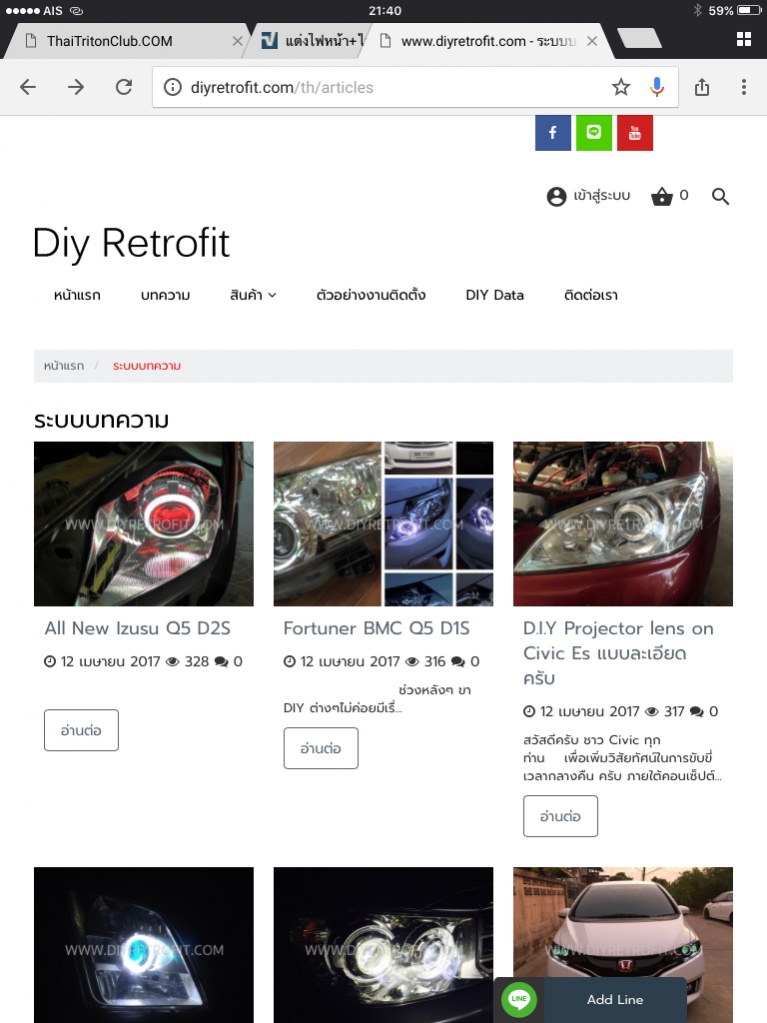This screenshot has height=1023, width=767.
Task: Open the site search magnifier
Action: pos(720,196)
